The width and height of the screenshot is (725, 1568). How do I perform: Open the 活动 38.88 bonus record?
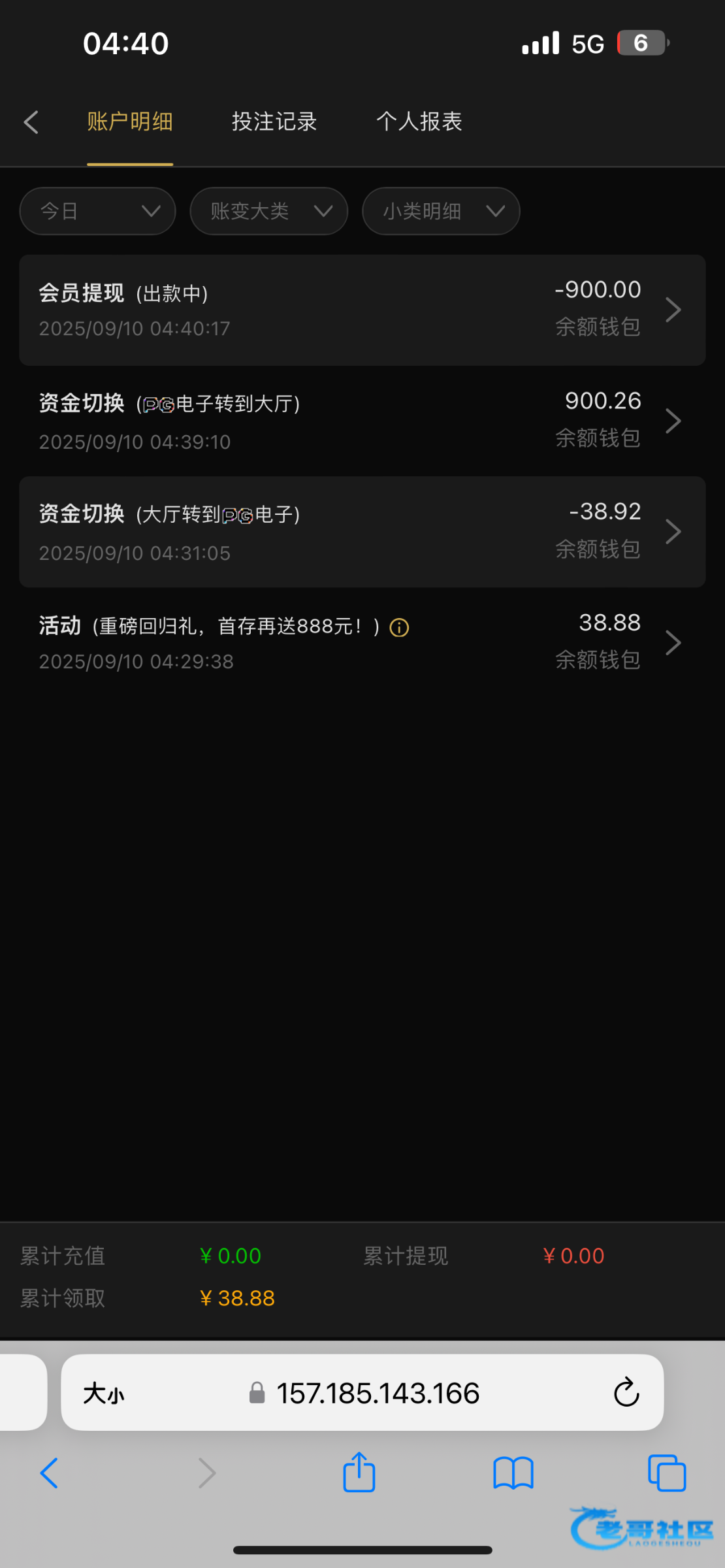coord(362,643)
